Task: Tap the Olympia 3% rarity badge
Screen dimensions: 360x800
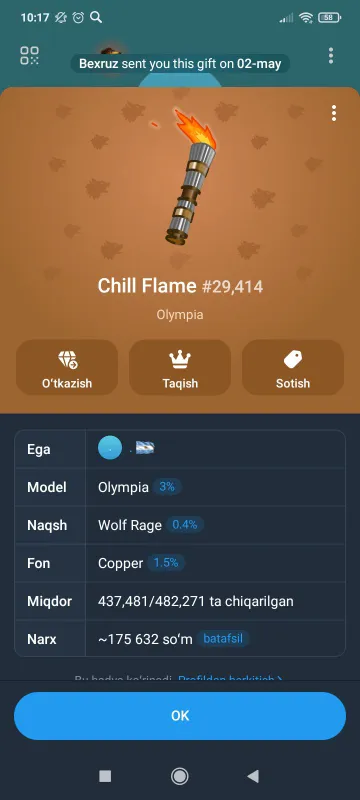Action: (x=167, y=487)
